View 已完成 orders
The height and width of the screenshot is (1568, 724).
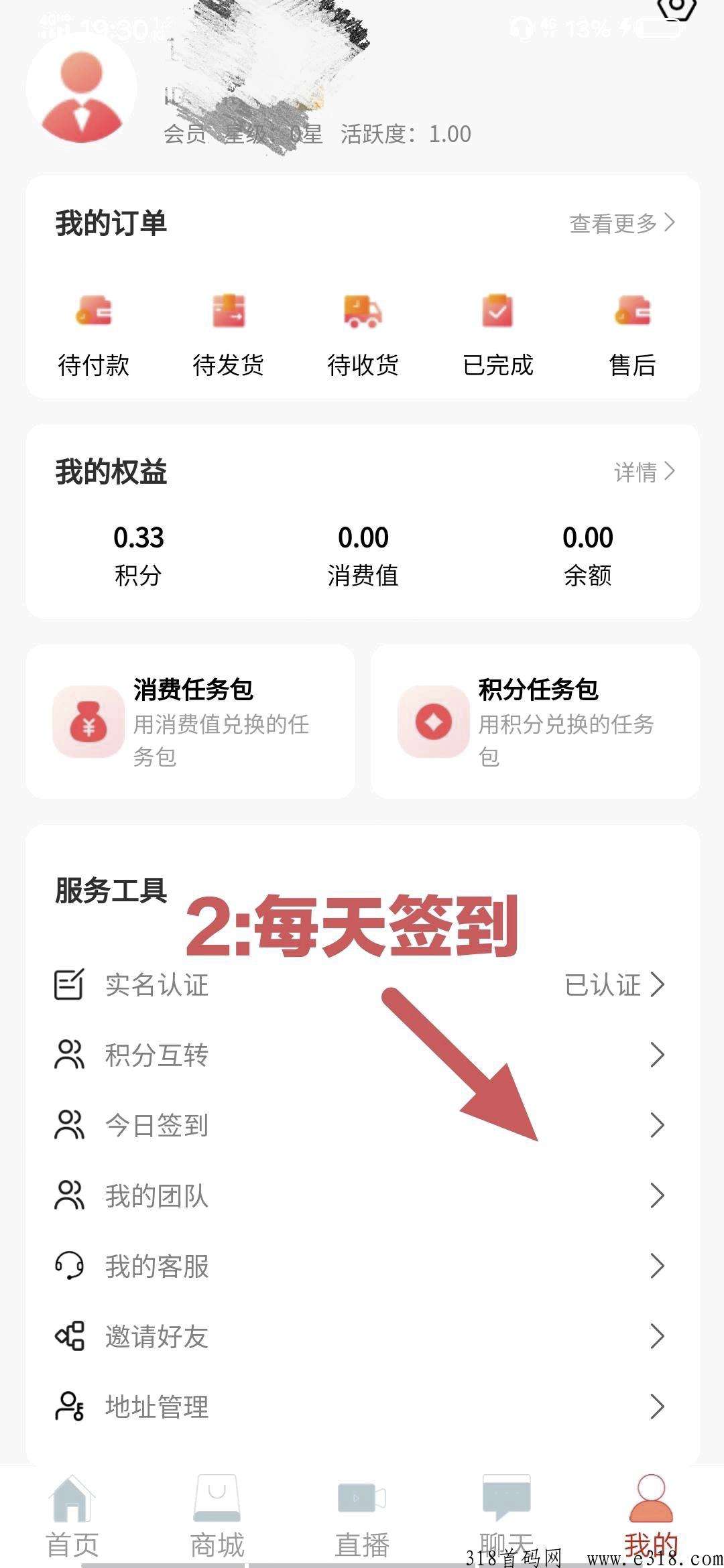click(498, 336)
